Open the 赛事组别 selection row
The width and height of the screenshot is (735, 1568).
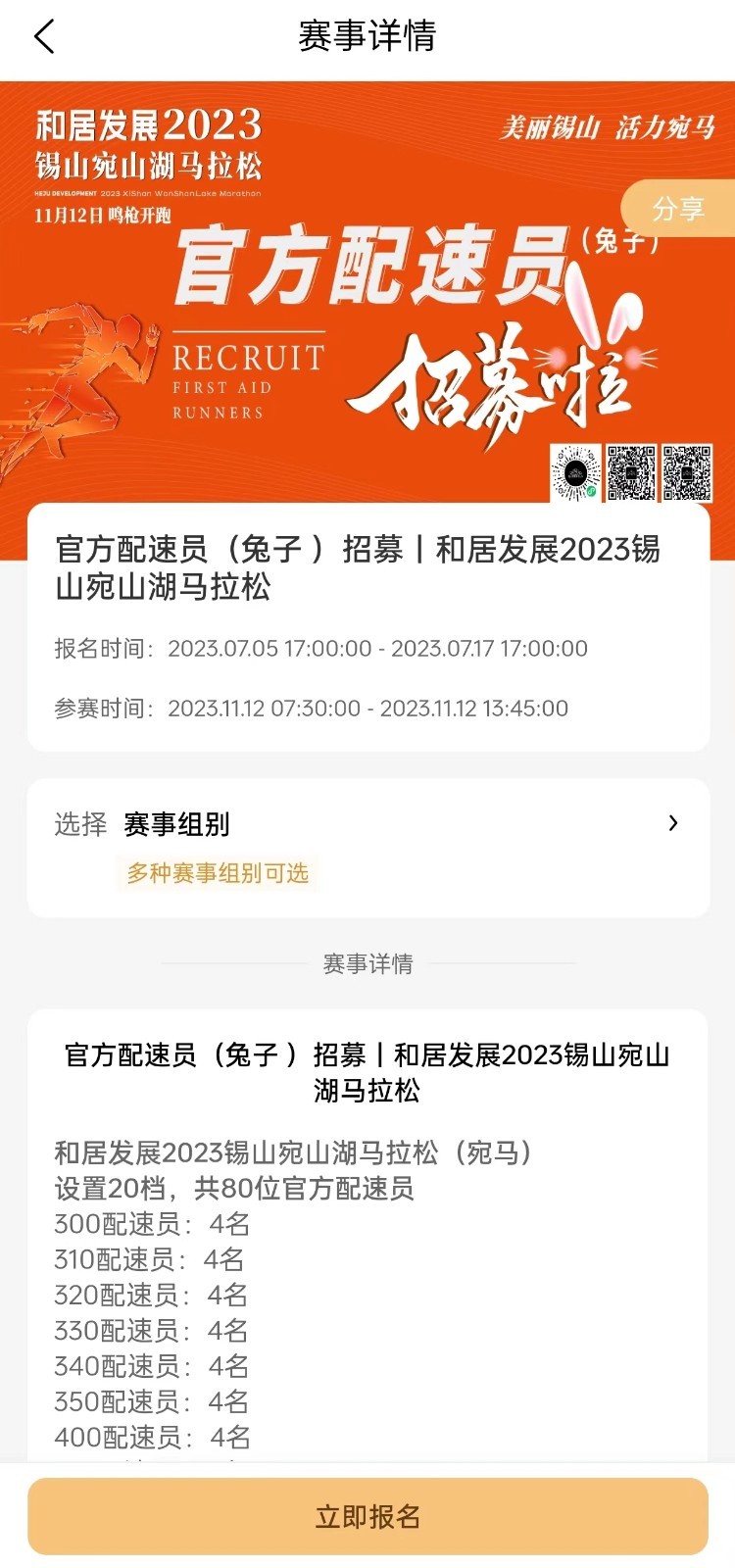coord(367,825)
